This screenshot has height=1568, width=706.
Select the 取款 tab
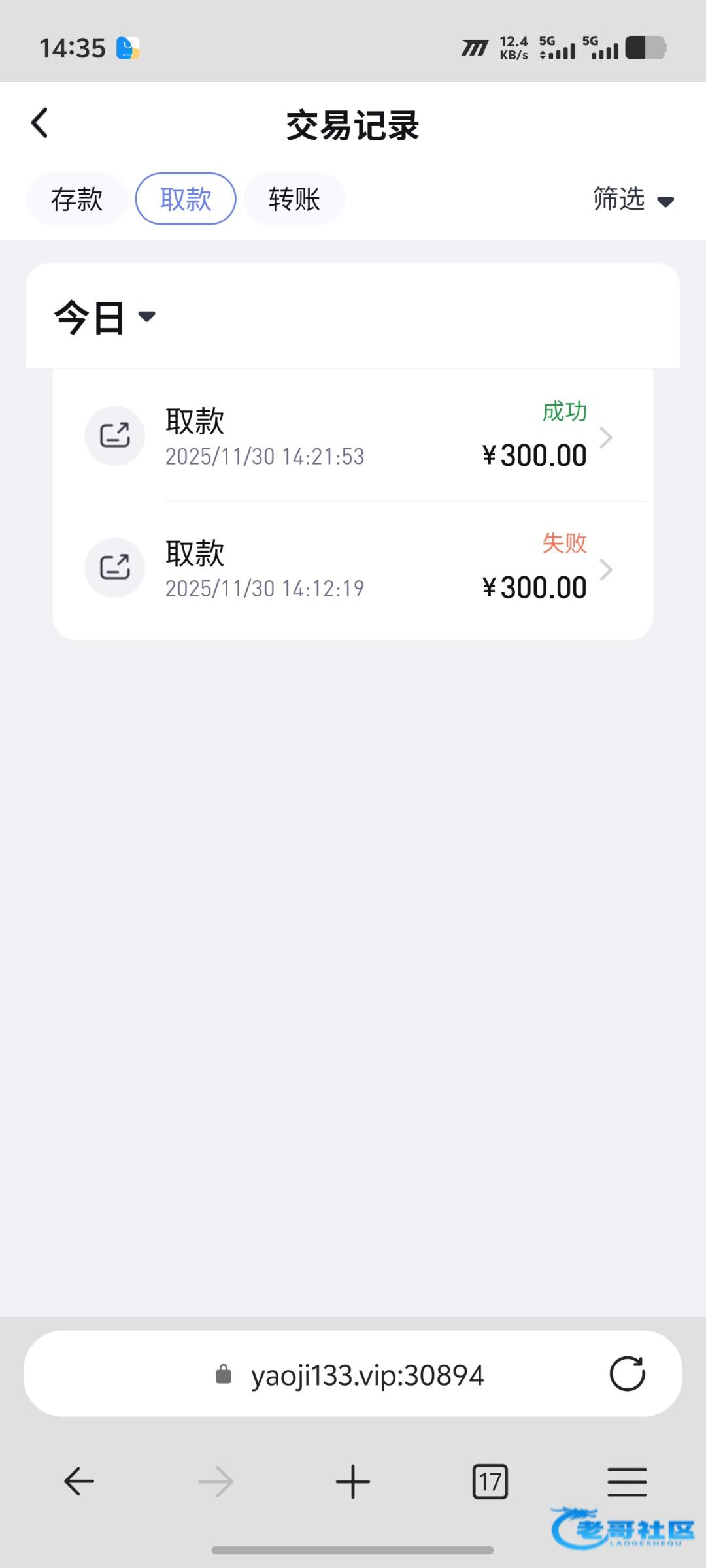pos(186,199)
